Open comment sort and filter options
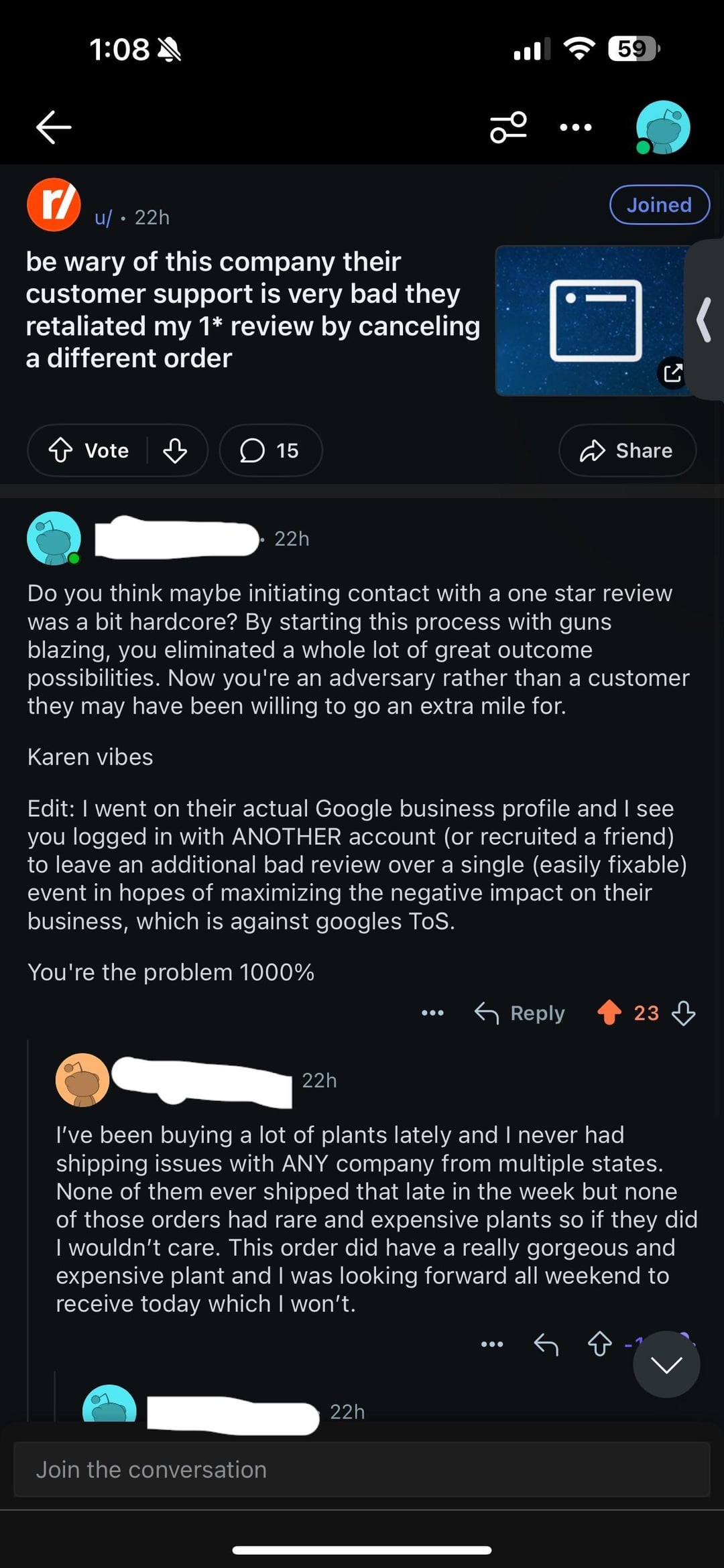The height and width of the screenshot is (1568, 724). tap(508, 127)
